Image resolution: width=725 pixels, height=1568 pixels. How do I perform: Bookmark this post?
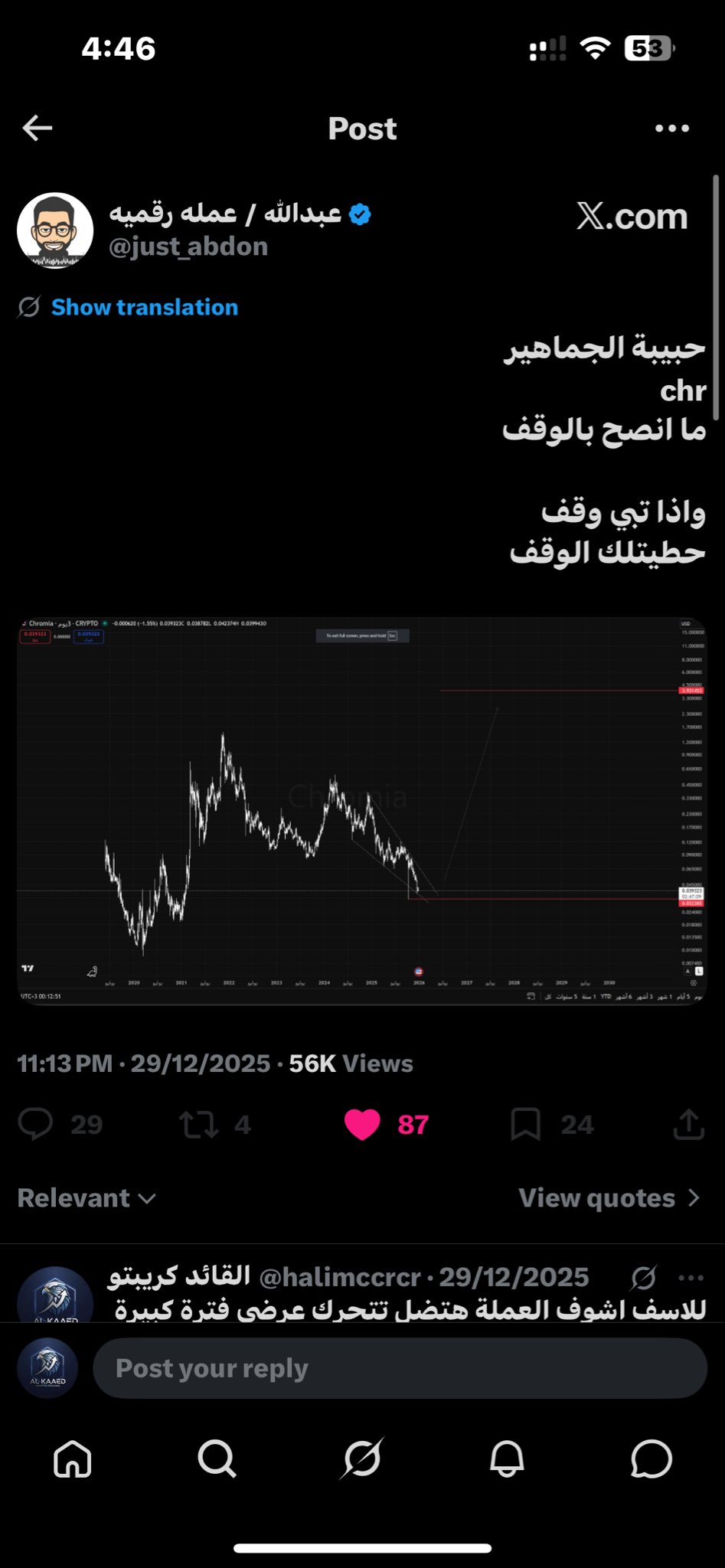click(526, 1124)
